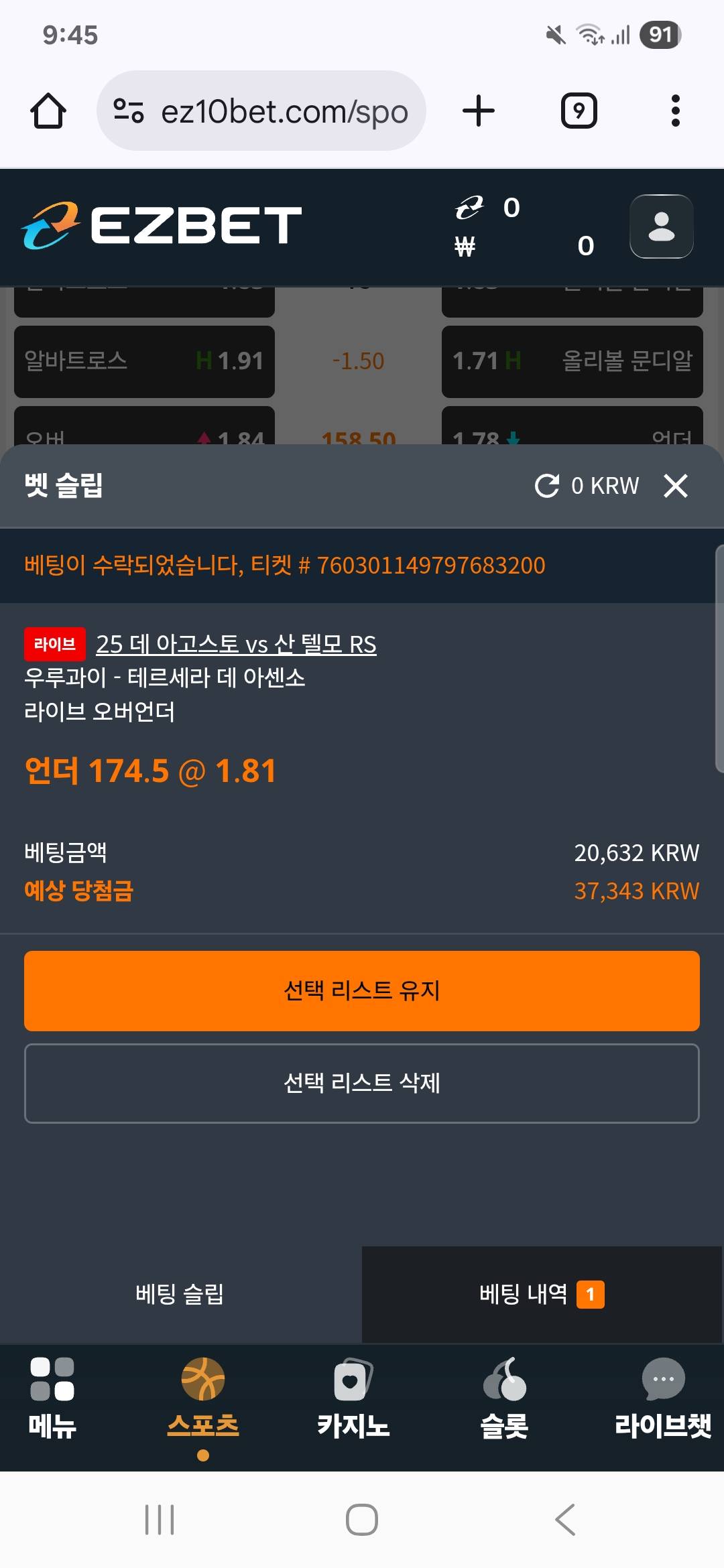Open the user profile icon
Viewport: 724px width, 1568px height.
(661, 226)
